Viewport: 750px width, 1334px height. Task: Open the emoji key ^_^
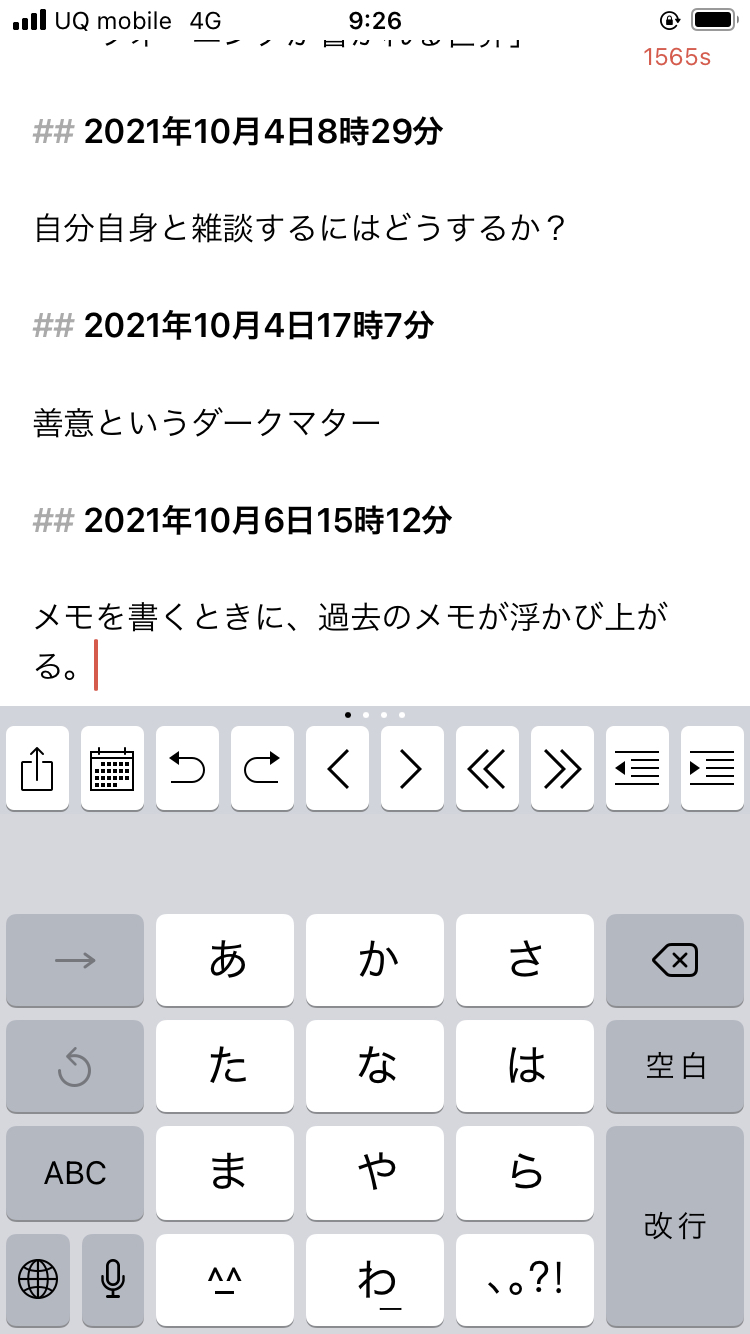tap(225, 1280)
